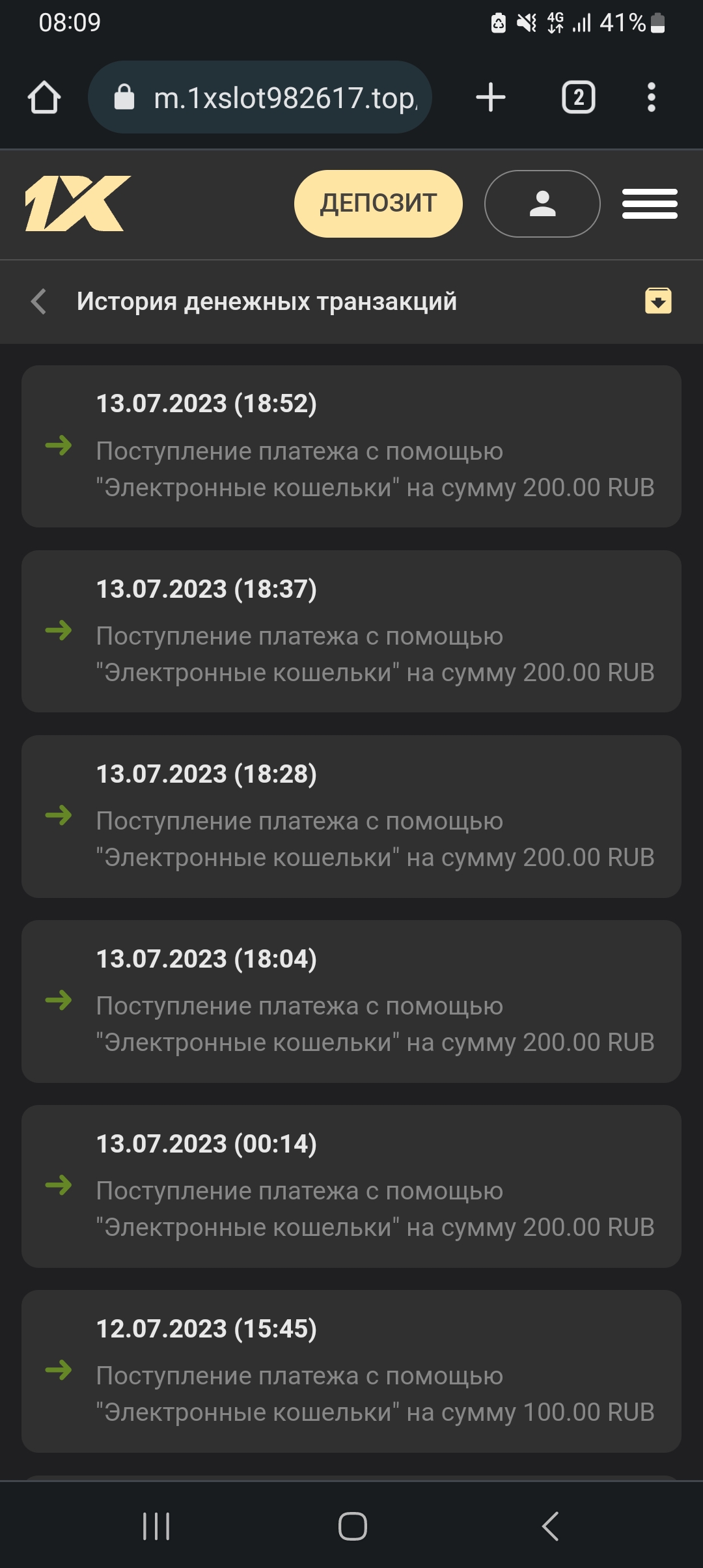The width and height of the screenshot is (703, 1568).
Task: Go back using the history back chevron
Action: pyautogui.click(x=37, y=301)
